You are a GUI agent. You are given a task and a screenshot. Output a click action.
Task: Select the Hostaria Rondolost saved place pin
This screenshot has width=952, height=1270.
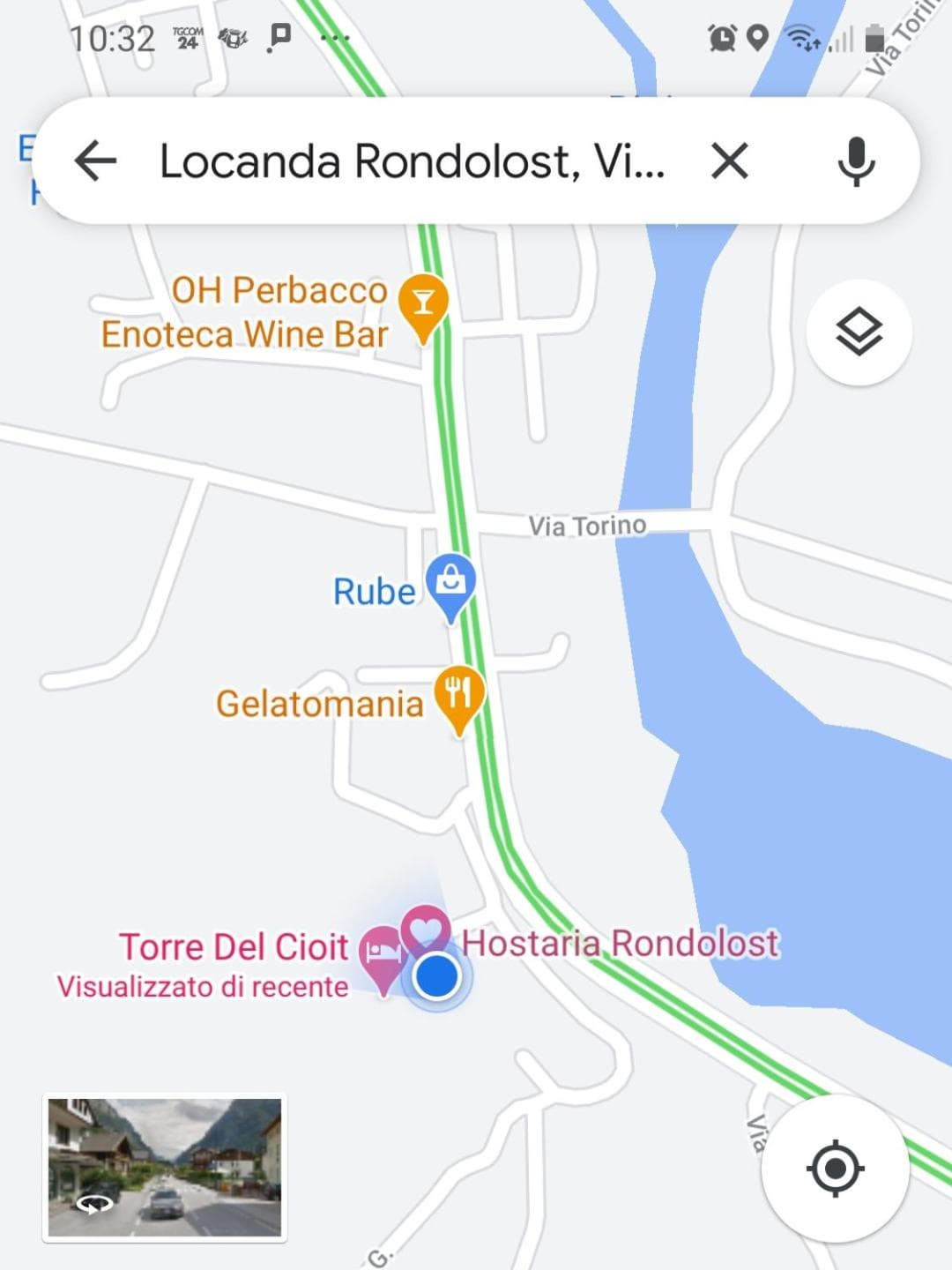pos(426,930)
